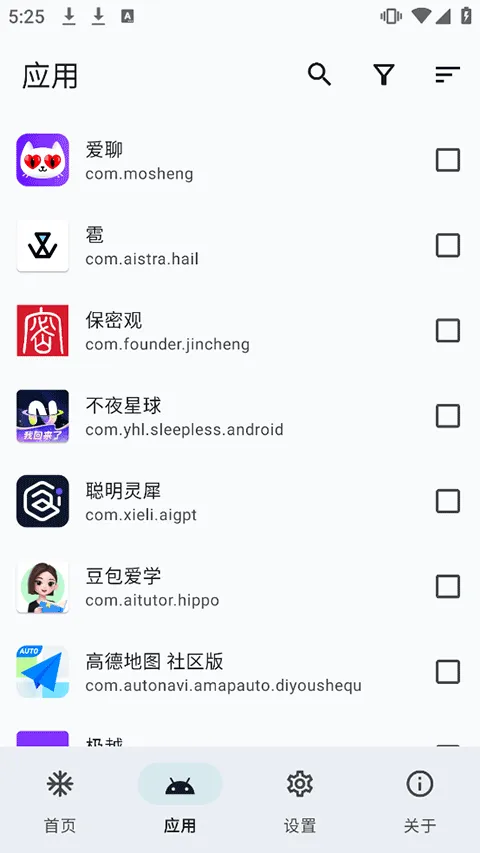The image size is (480, 853).
Task: Go to the 关于 tab
Action: pos(420,800)
